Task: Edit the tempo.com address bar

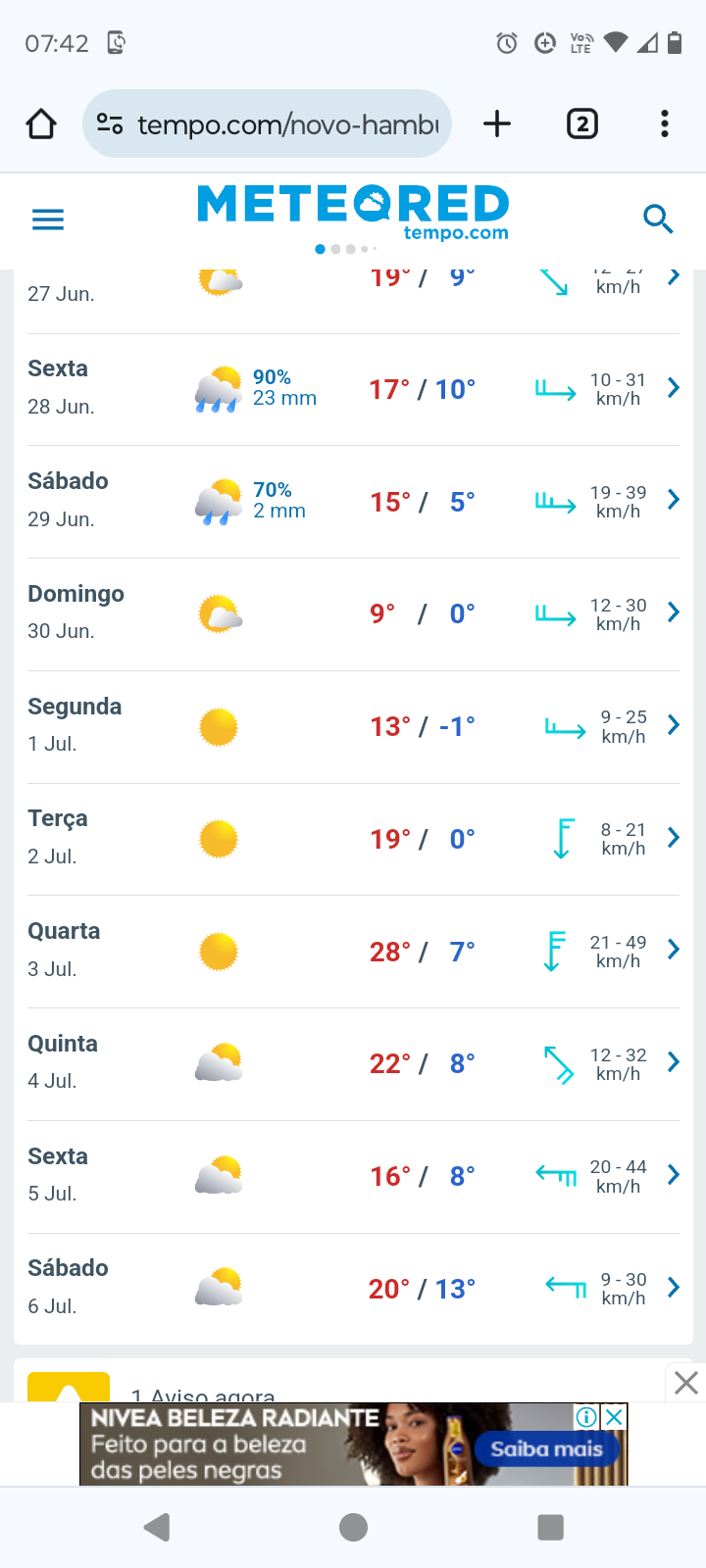Action: [x=267, y=124]
